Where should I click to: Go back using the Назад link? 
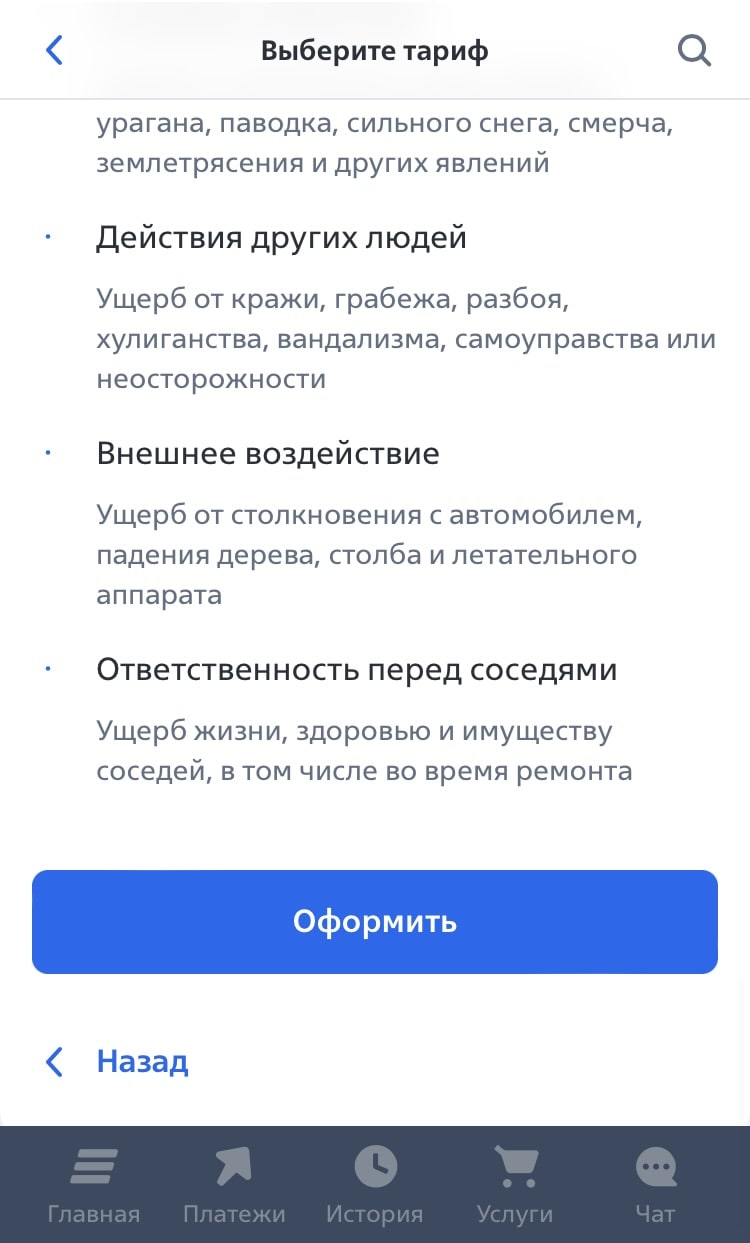pyautogui.click(x=117, y=1061)
